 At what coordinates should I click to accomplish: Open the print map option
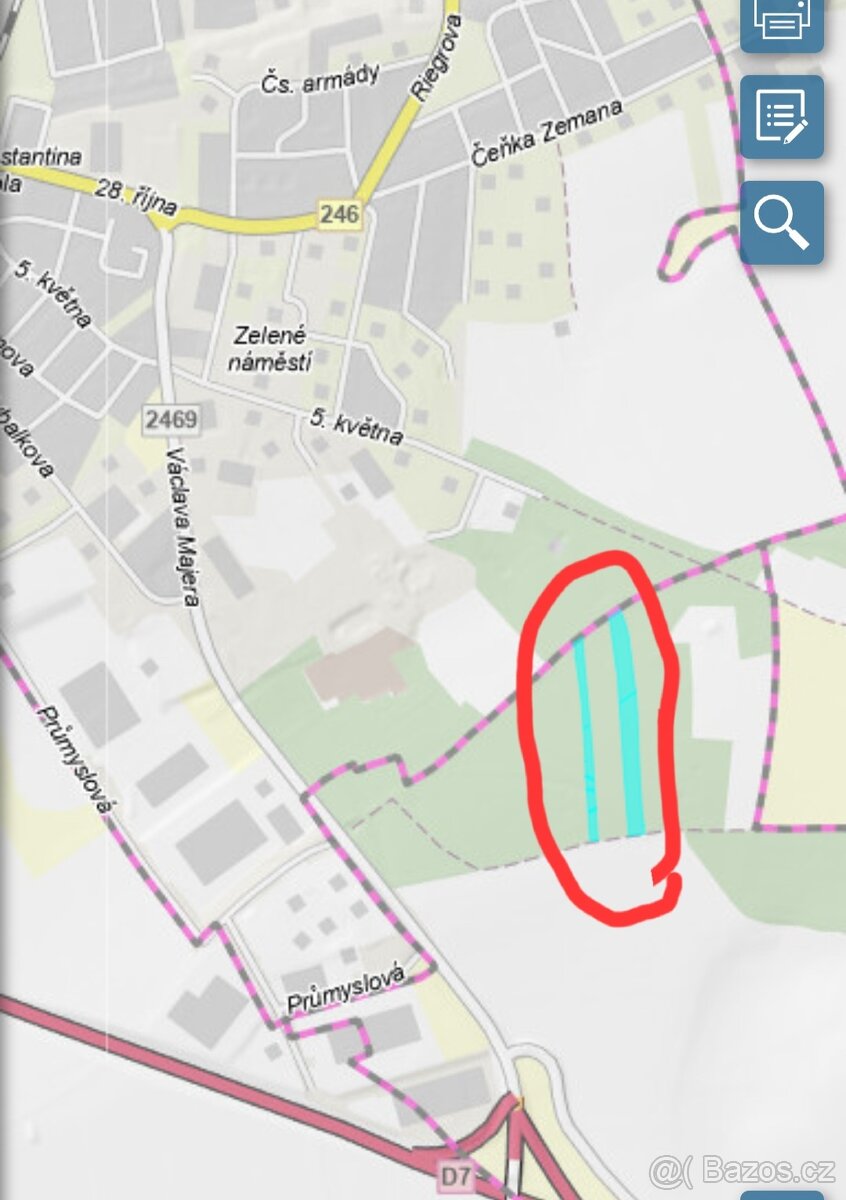tap(781, 22)
